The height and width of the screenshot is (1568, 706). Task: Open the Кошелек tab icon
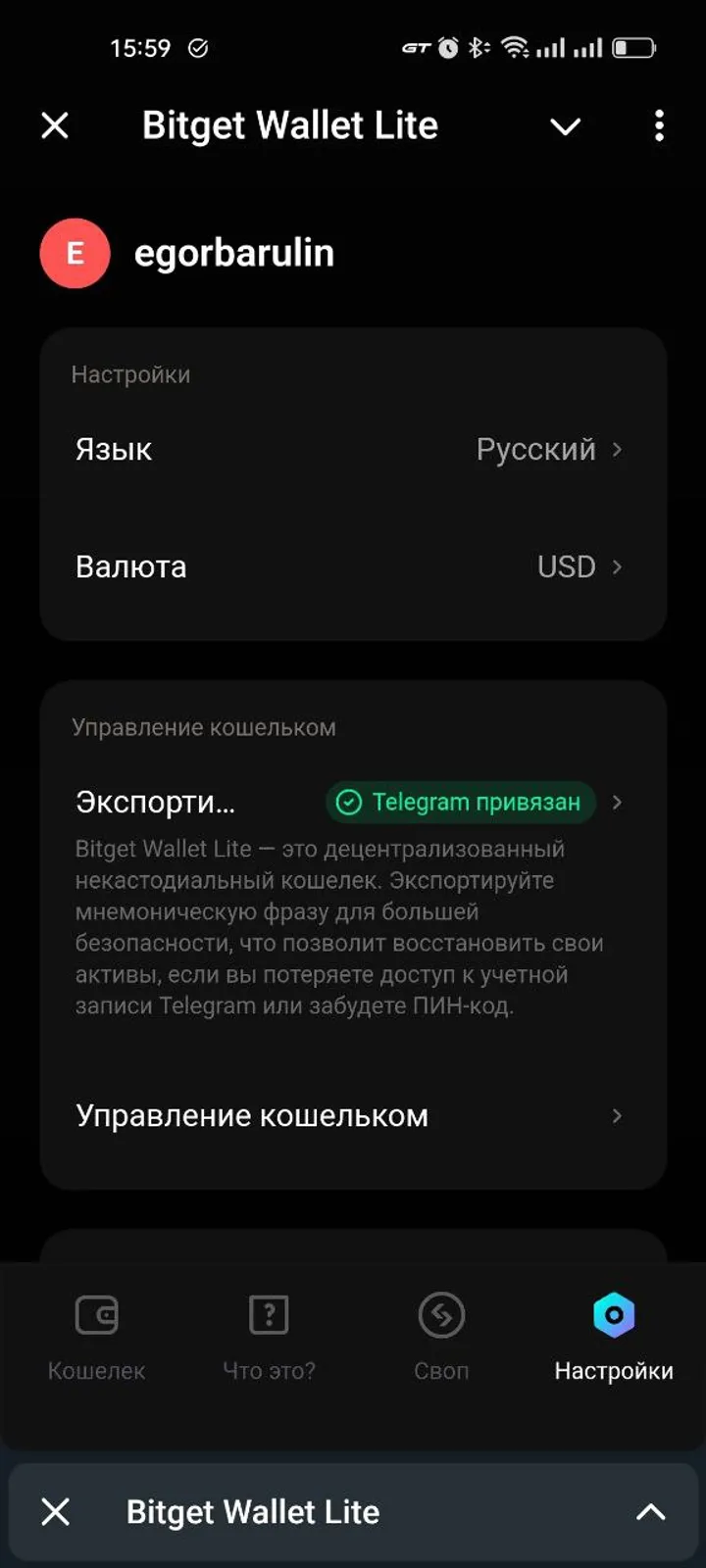pos(94,1315)
